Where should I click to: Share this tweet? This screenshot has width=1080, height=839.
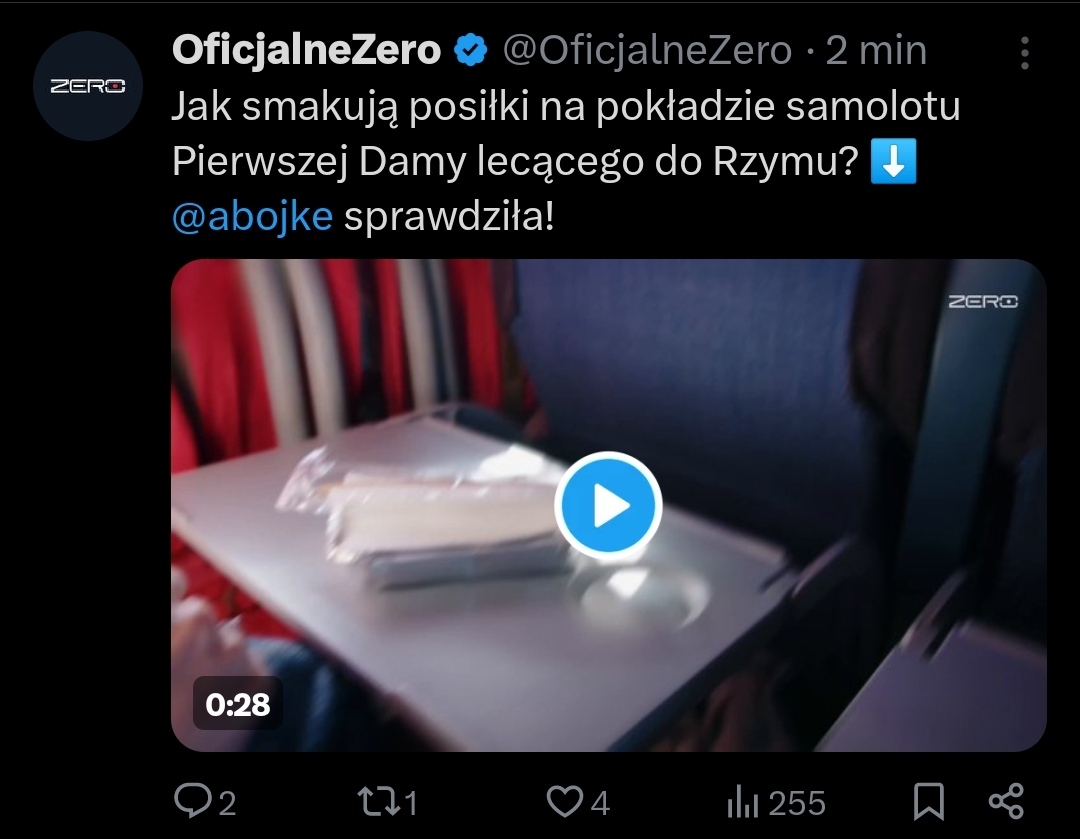tap(1005, 801)
